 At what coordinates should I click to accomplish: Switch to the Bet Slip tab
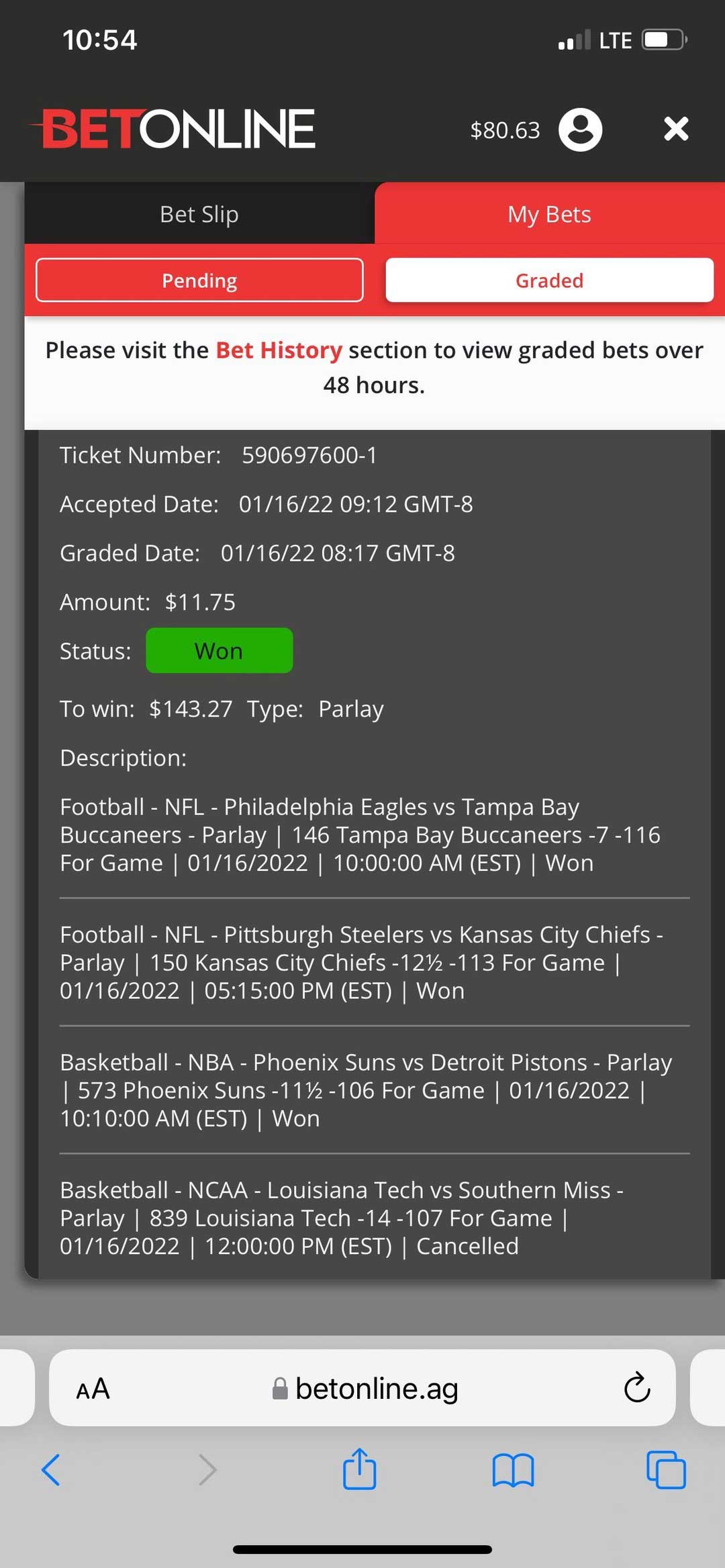click(199, 214)
